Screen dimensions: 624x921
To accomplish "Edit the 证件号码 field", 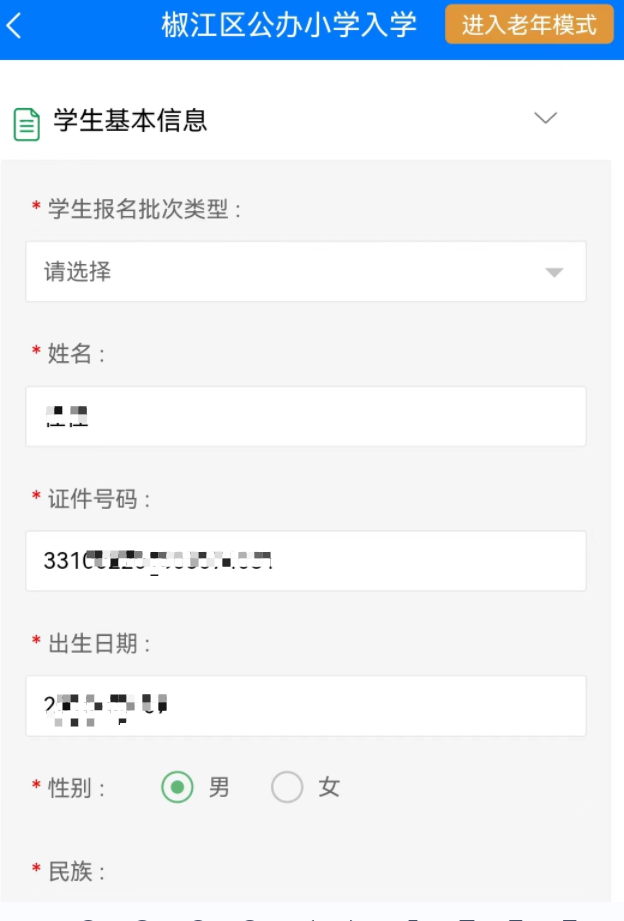I will [x=305, y=561].
